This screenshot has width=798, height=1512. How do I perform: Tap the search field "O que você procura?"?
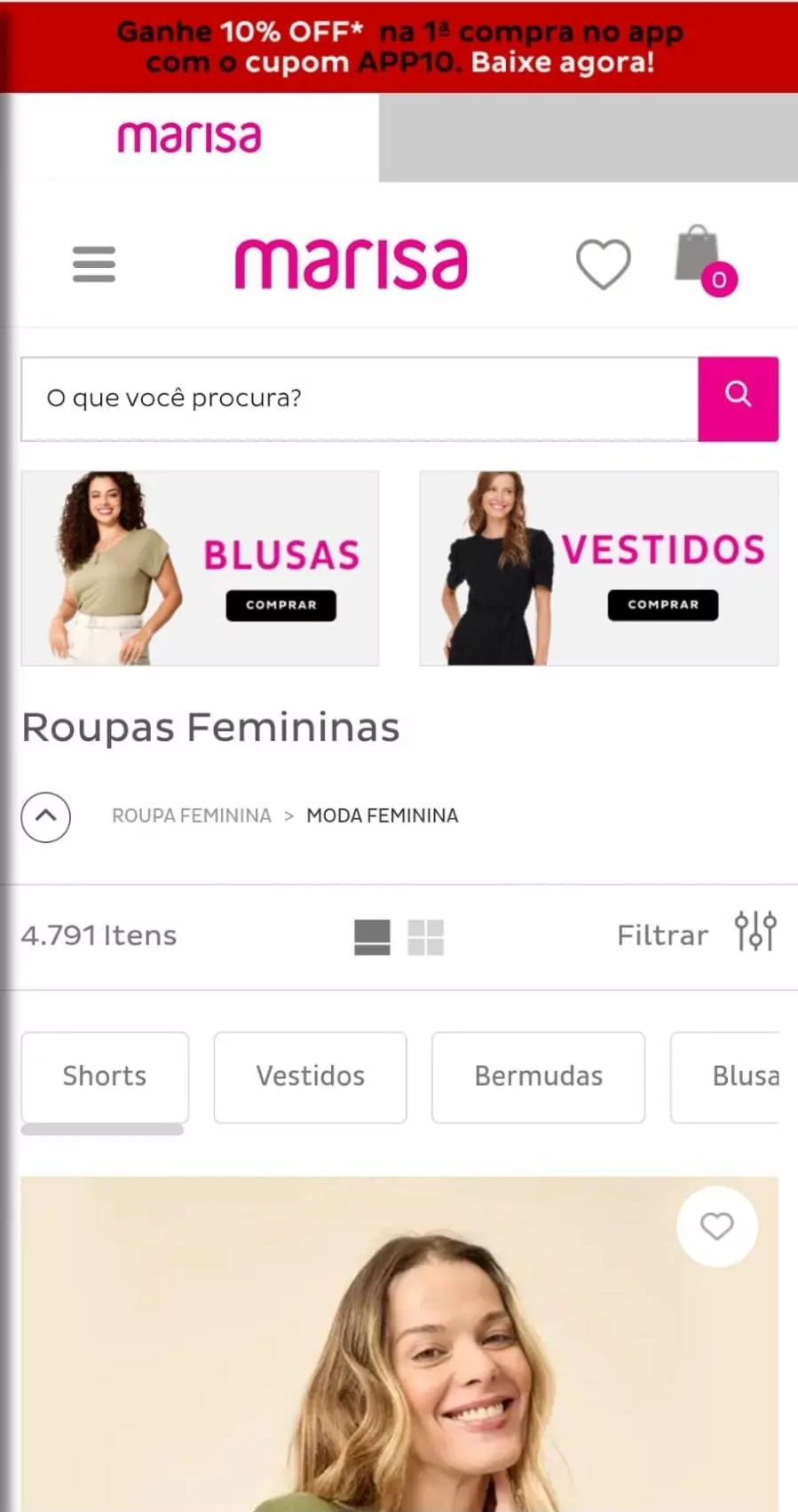click(x=359, y=398)
